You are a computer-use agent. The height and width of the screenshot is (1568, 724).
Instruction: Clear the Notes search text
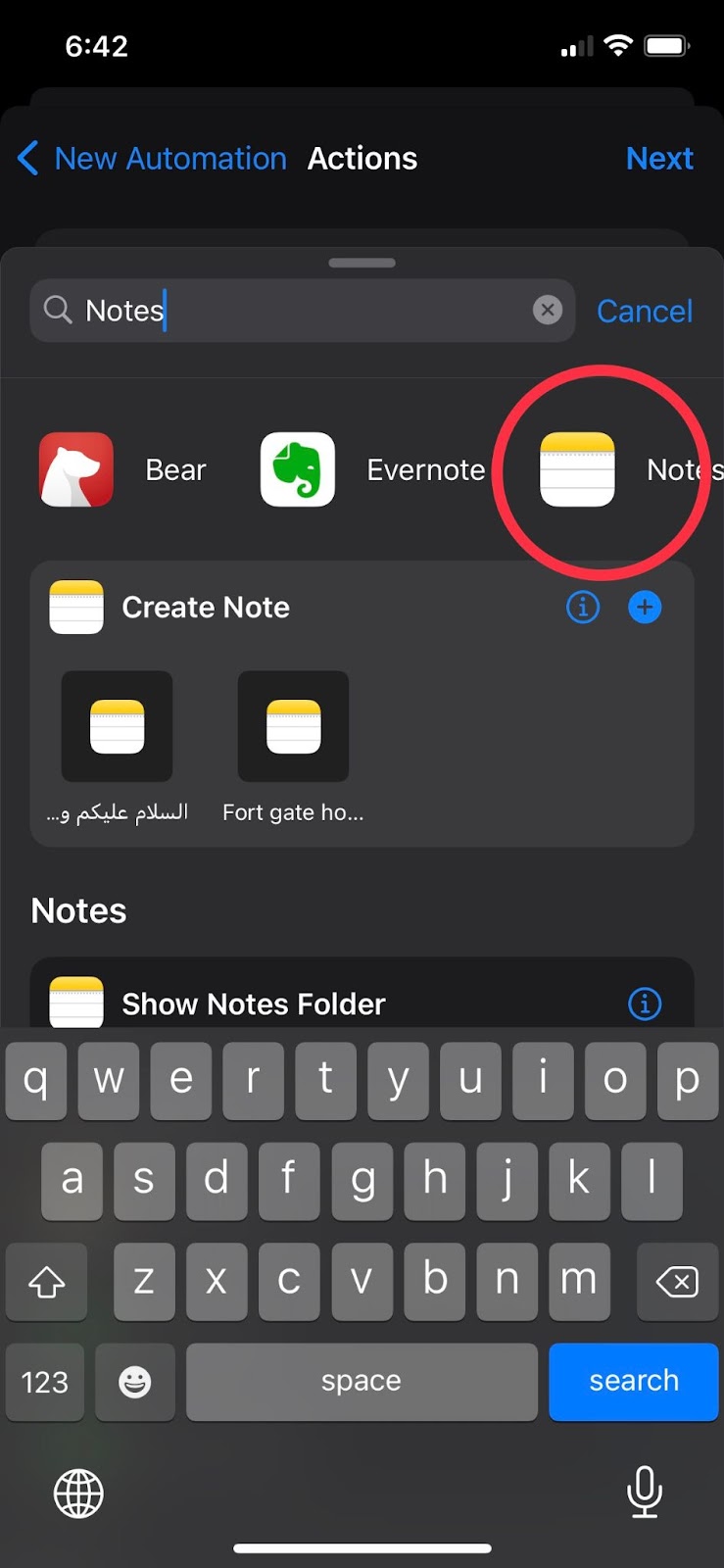point(548,311)
